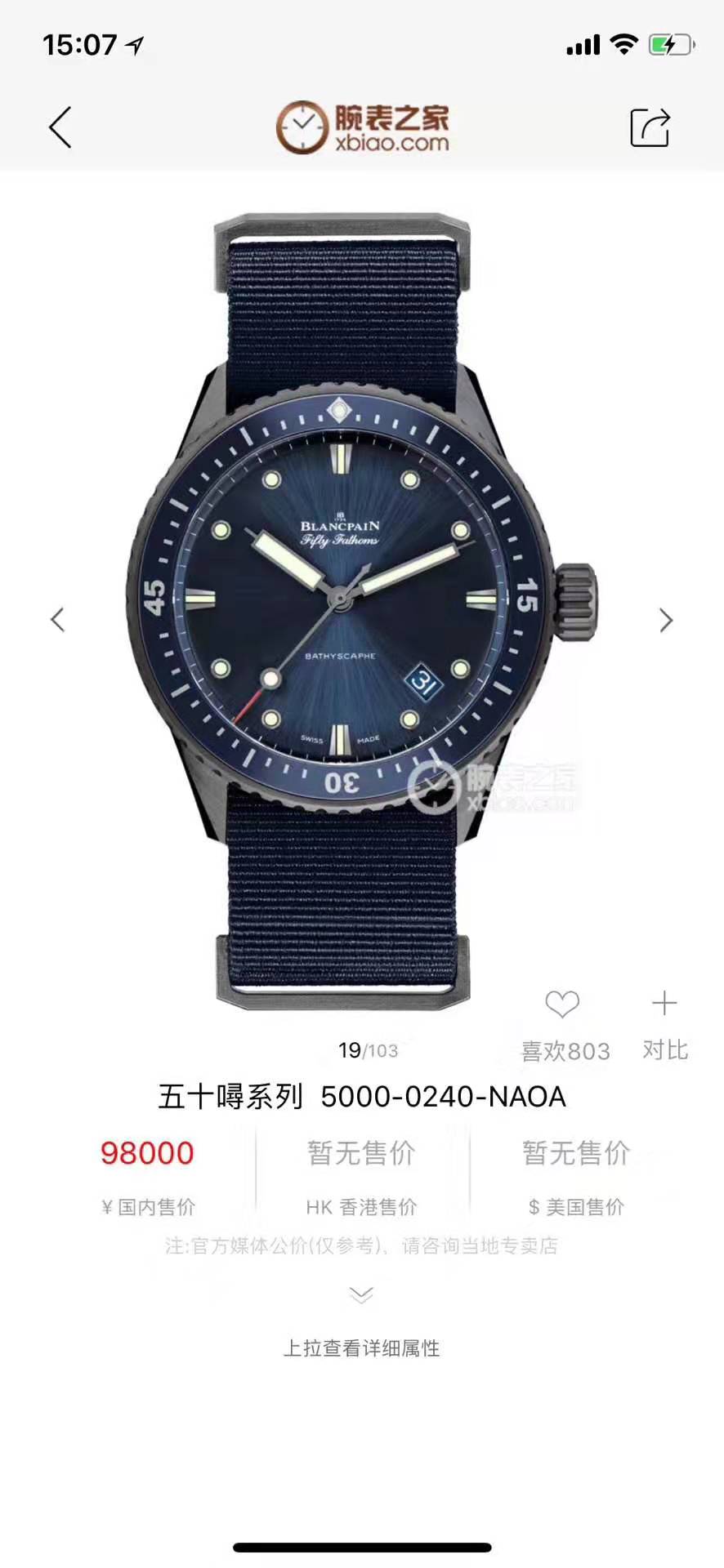The height and width of the screenshot is (1568, 724).
Task: Share this watch page
Action: [650, 127]
